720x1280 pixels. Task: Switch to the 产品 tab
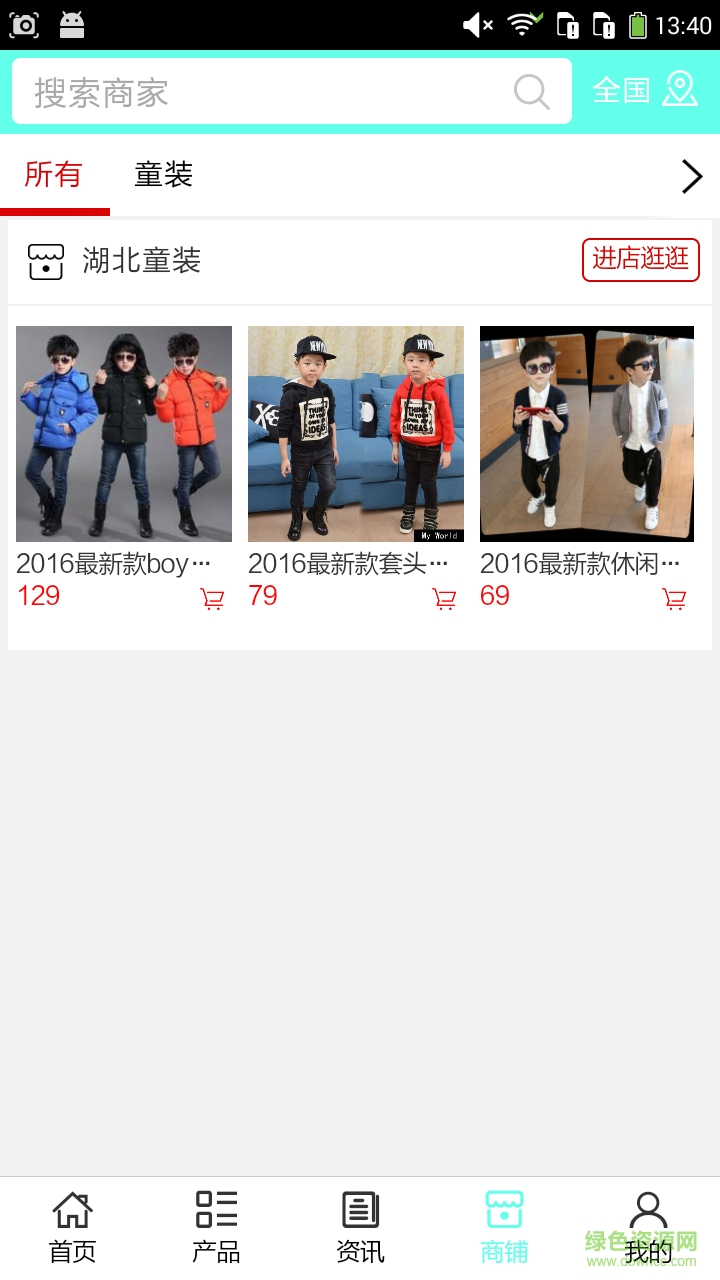point(216,1226)
